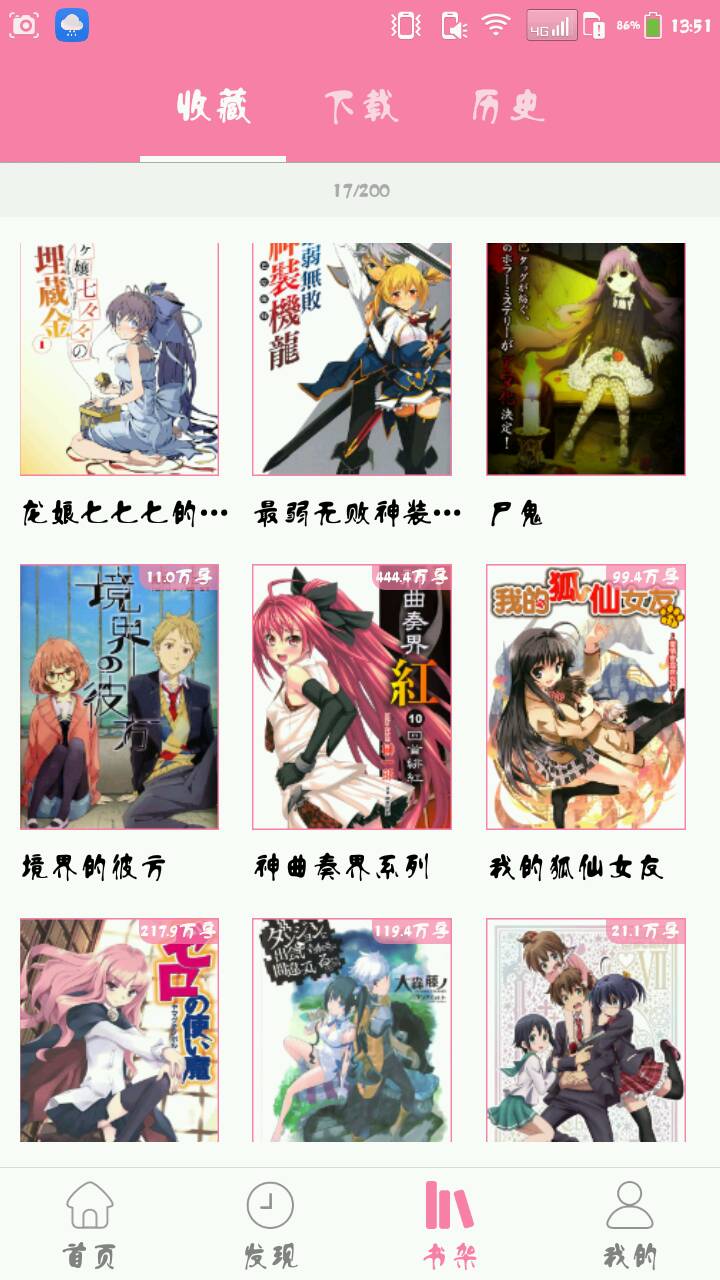Select the 书架 bookshelf tab
720x1280 pixels.
coord(450,1224)
